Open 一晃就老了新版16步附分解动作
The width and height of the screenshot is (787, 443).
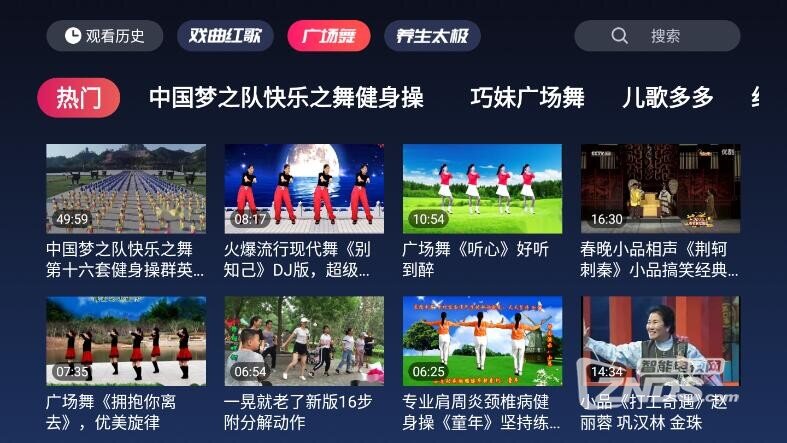[x=304, y=341]
